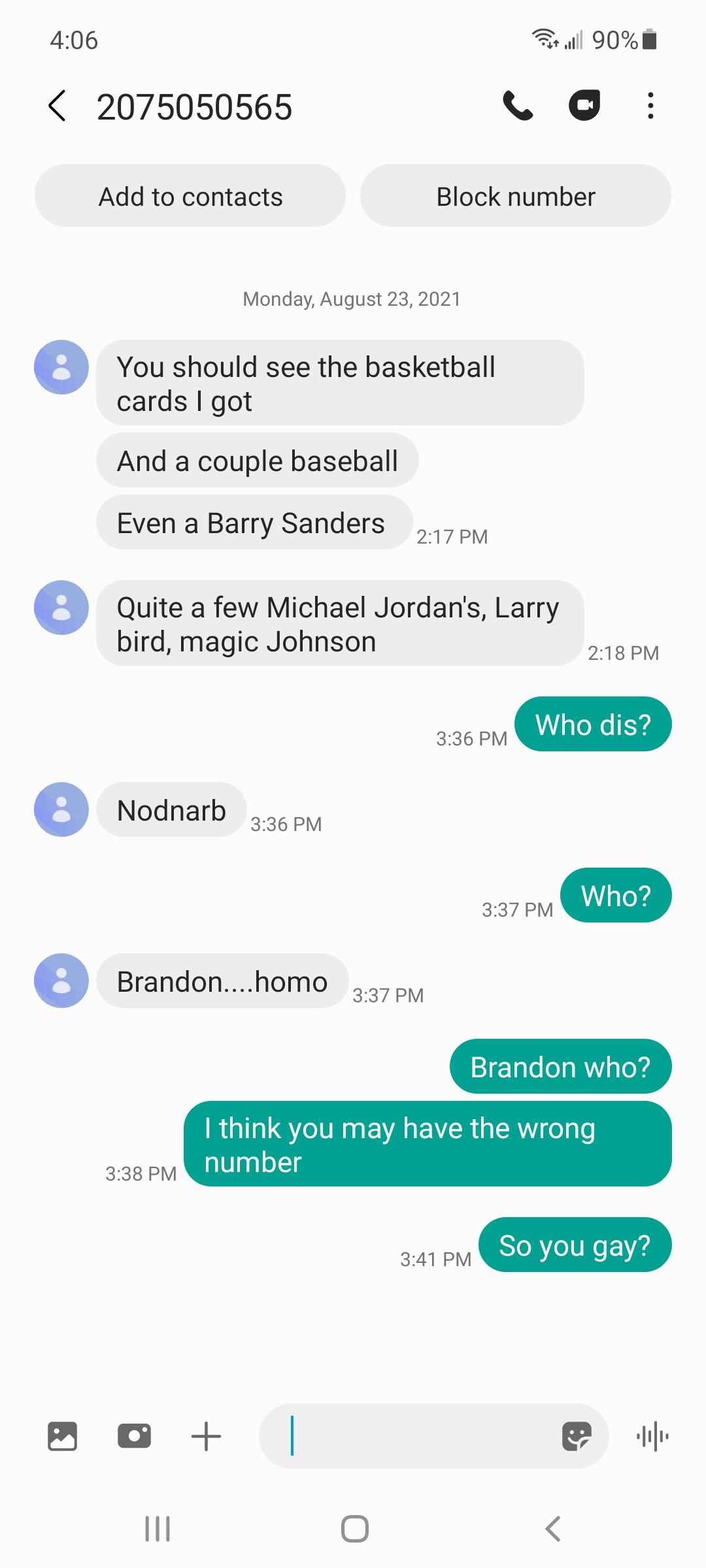Open the Android recent apps overview
This screenshot has width=706, height=1568.
[x=156, y=1528]
